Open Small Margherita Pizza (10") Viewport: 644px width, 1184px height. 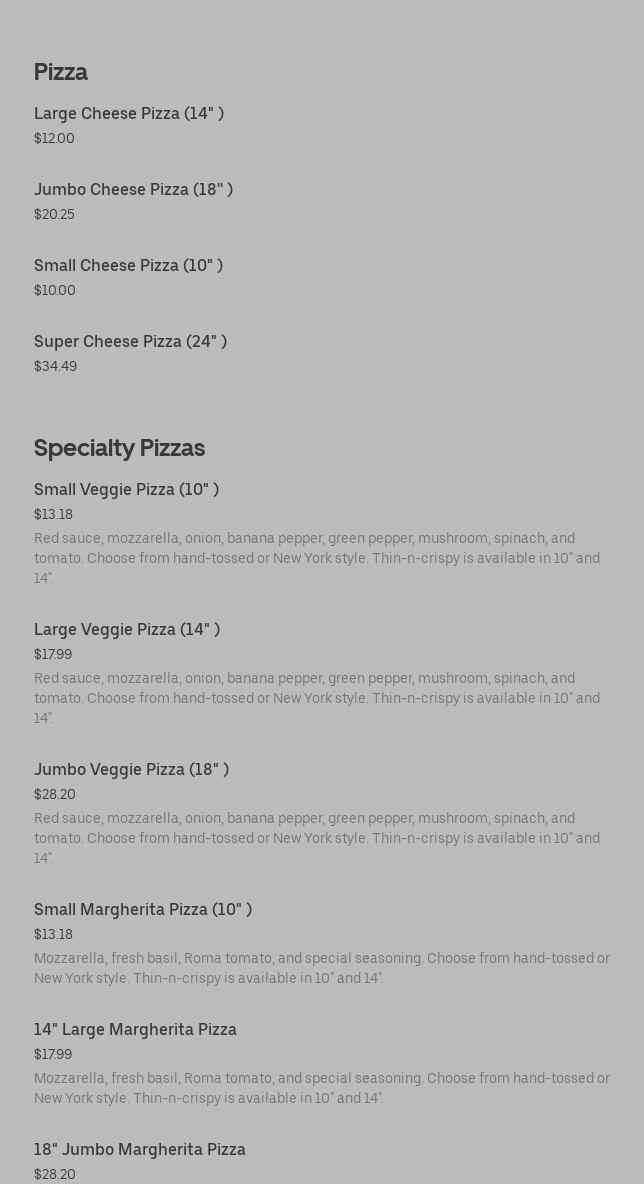point(143,910)
